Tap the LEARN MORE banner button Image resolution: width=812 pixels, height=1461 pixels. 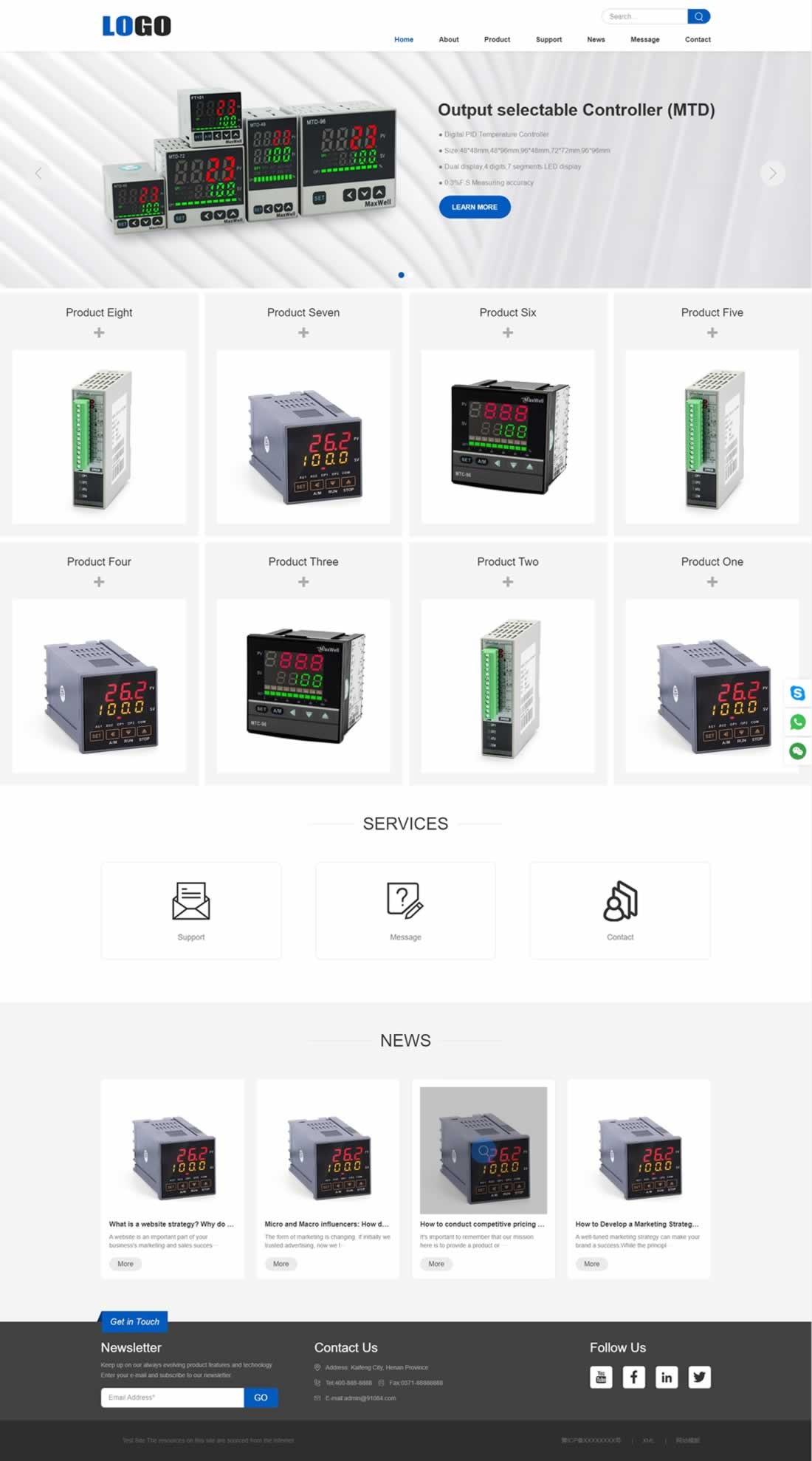(475, 207)
